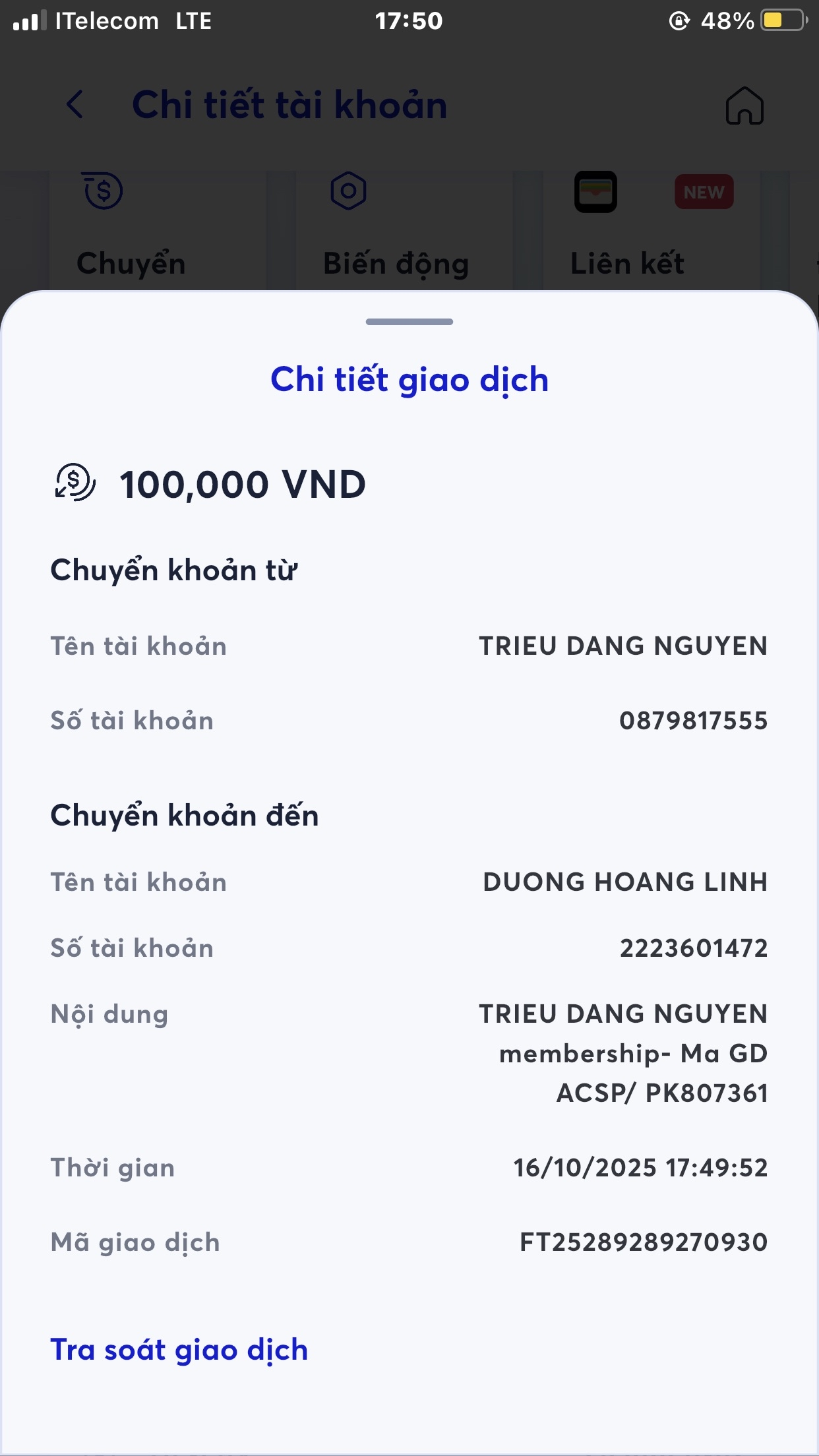
Task: Open Tra soát giao dịch link
Action: (x=179, y=1350)
